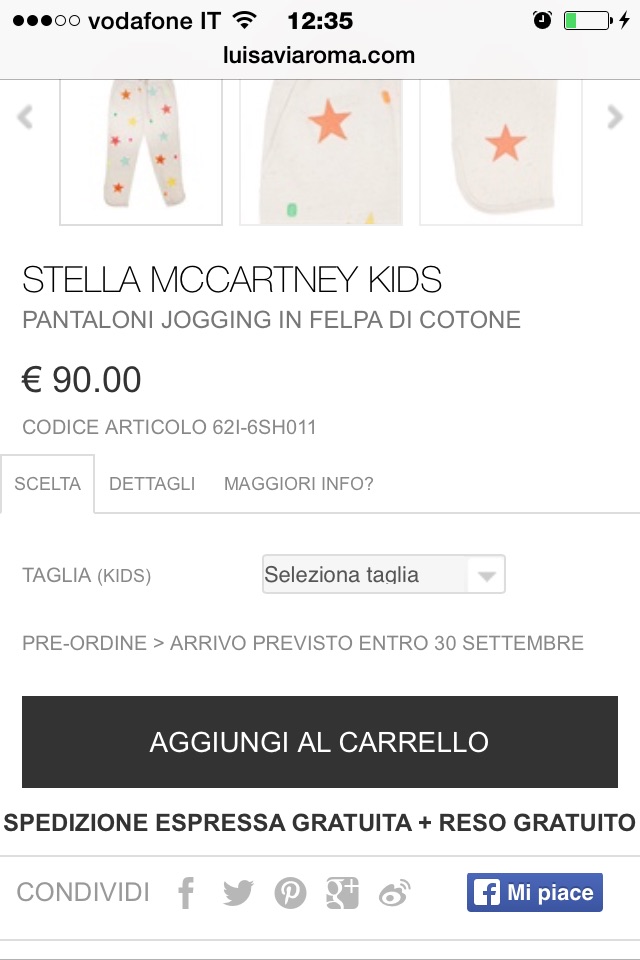640x960 pixels.
Task: Like the page with Mi piace
Action: (535, 892)
